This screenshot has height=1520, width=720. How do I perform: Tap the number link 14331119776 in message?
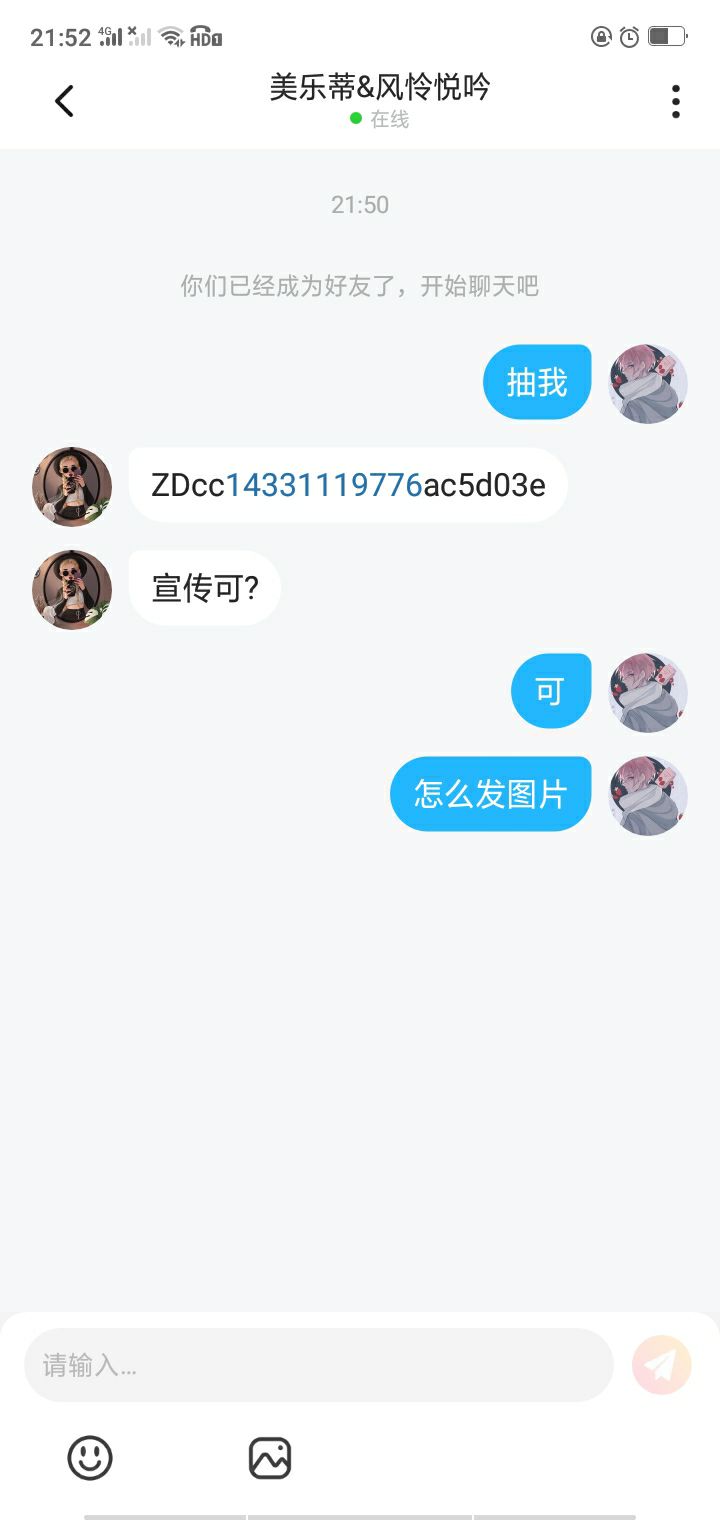click(324, 485)
